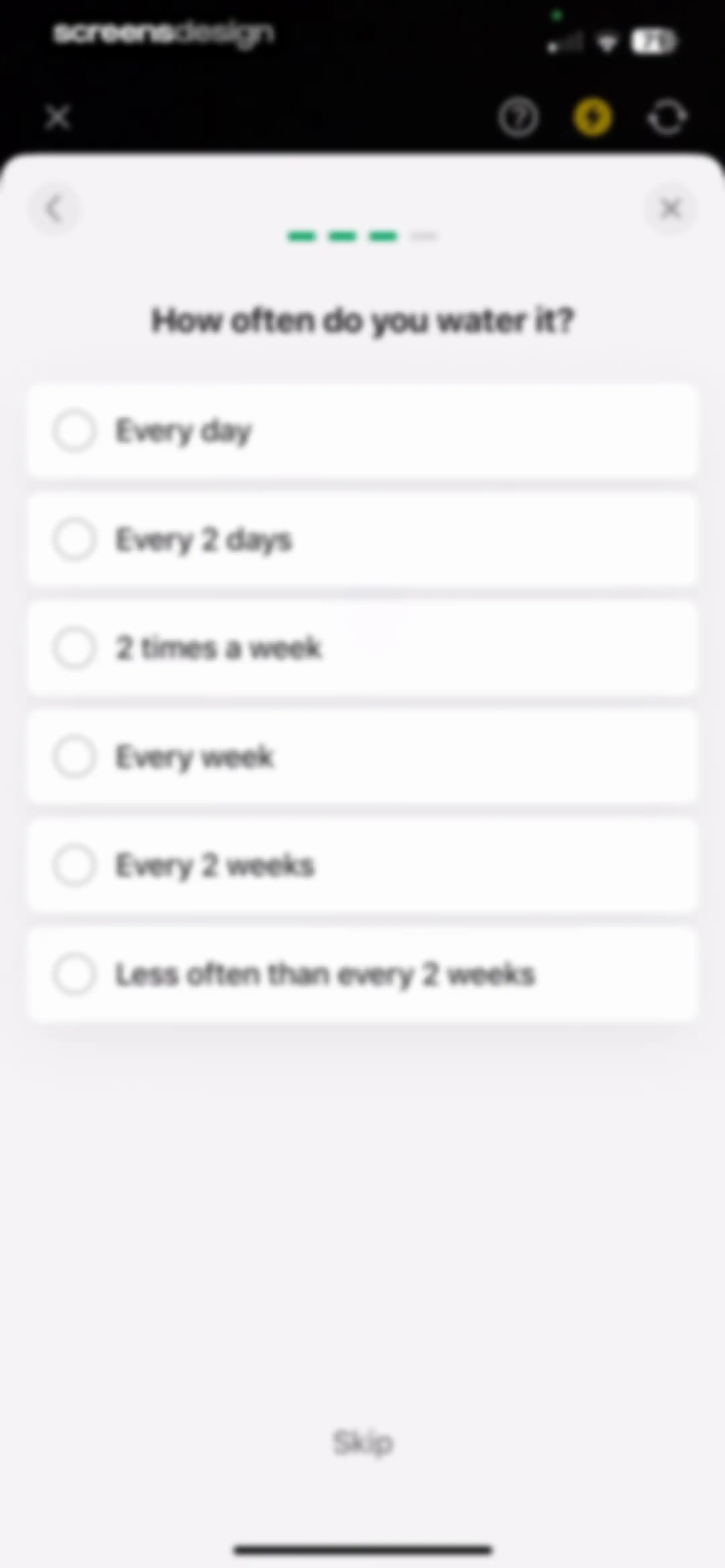Choose Every 2 days option

point(362,539)
